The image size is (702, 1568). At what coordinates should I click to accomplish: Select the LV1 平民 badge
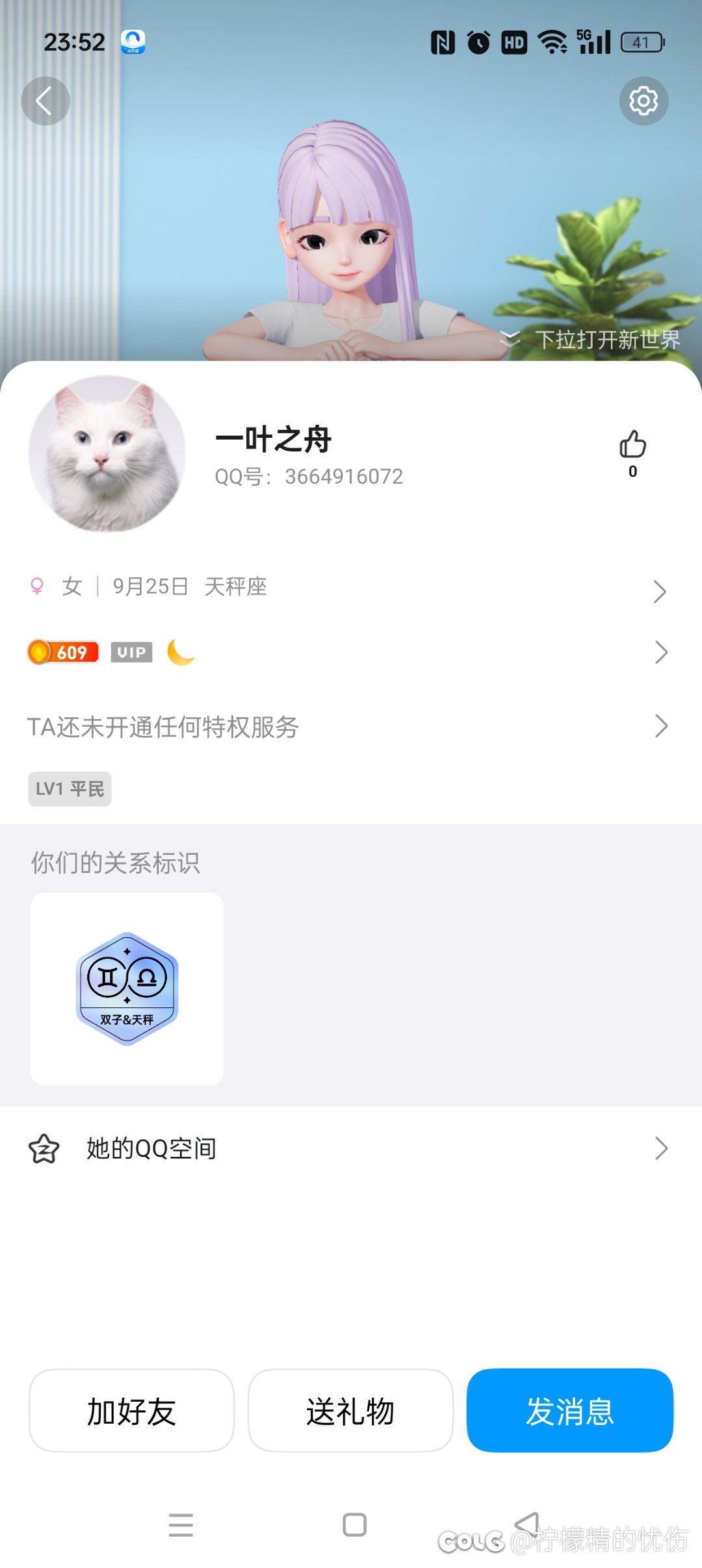pos(70,789)
